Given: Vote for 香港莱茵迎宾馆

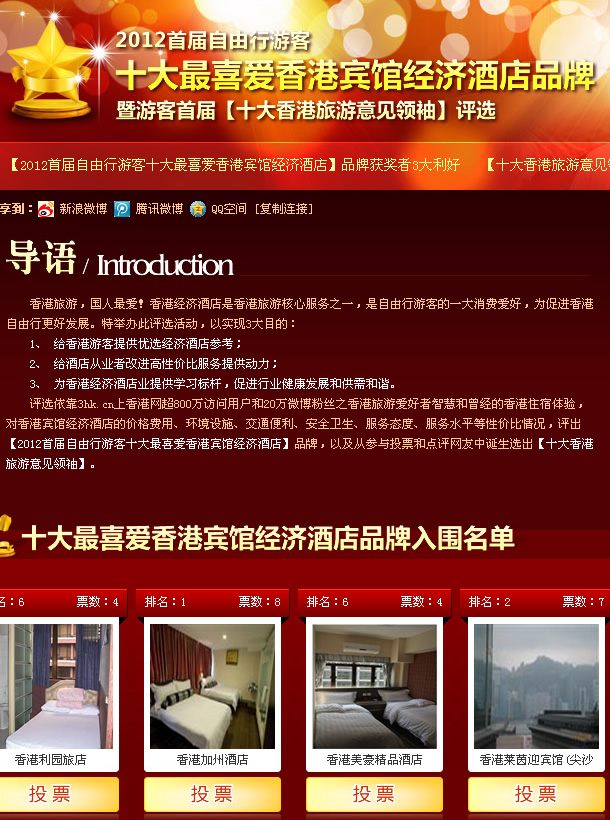Looking at the screenshot, I should [536, 794].
